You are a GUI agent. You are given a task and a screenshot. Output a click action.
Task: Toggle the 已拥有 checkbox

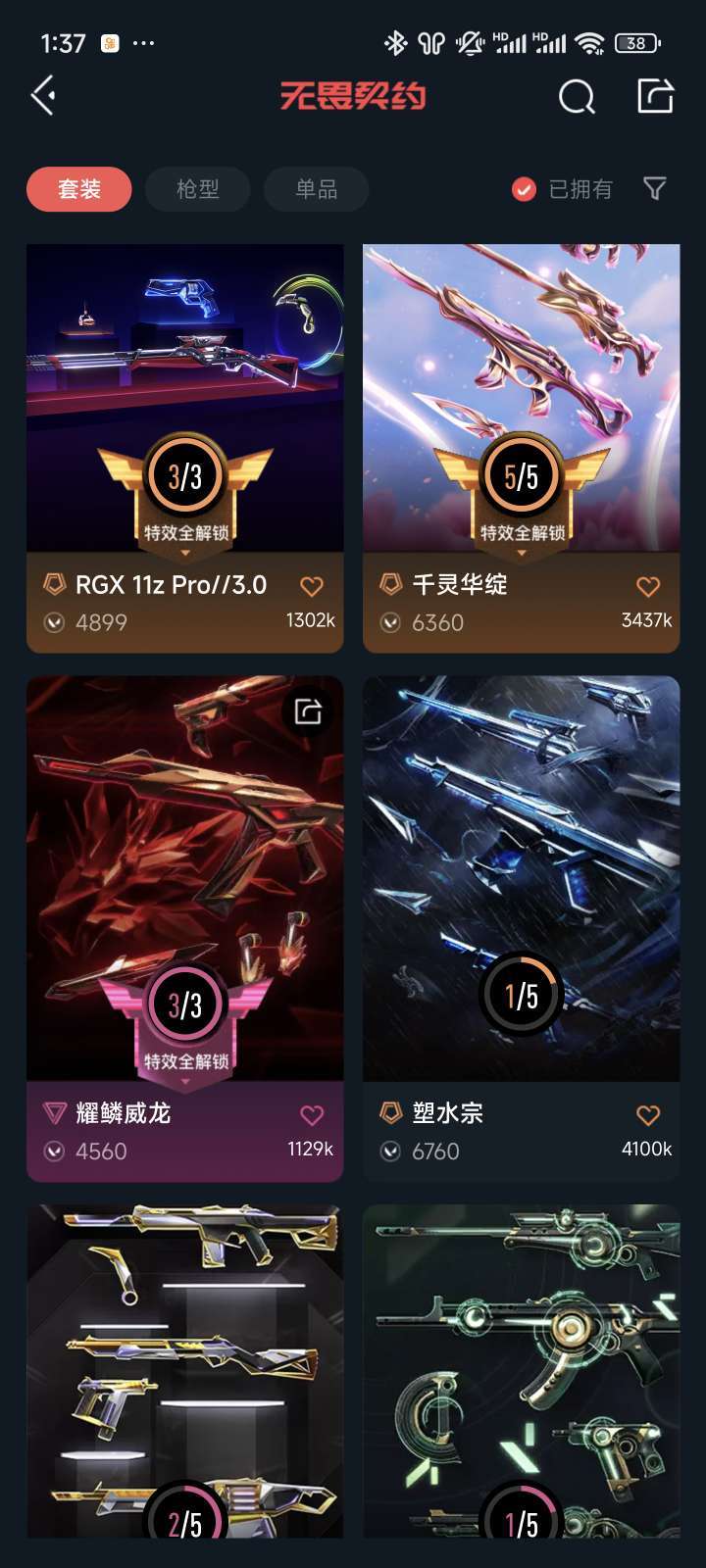tap(525, 189)
